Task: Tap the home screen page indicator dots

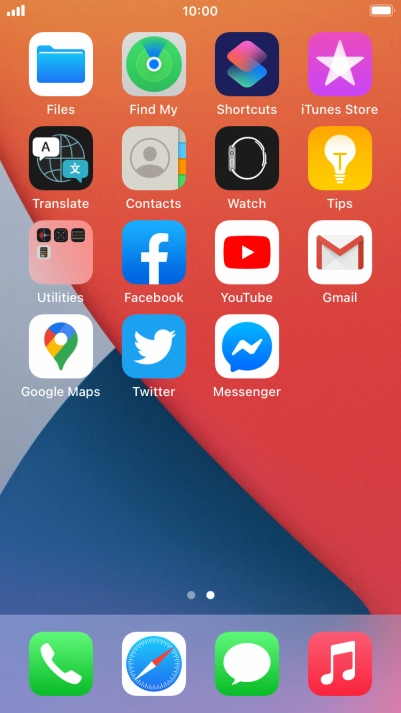Action: click(x=200, y=595)
